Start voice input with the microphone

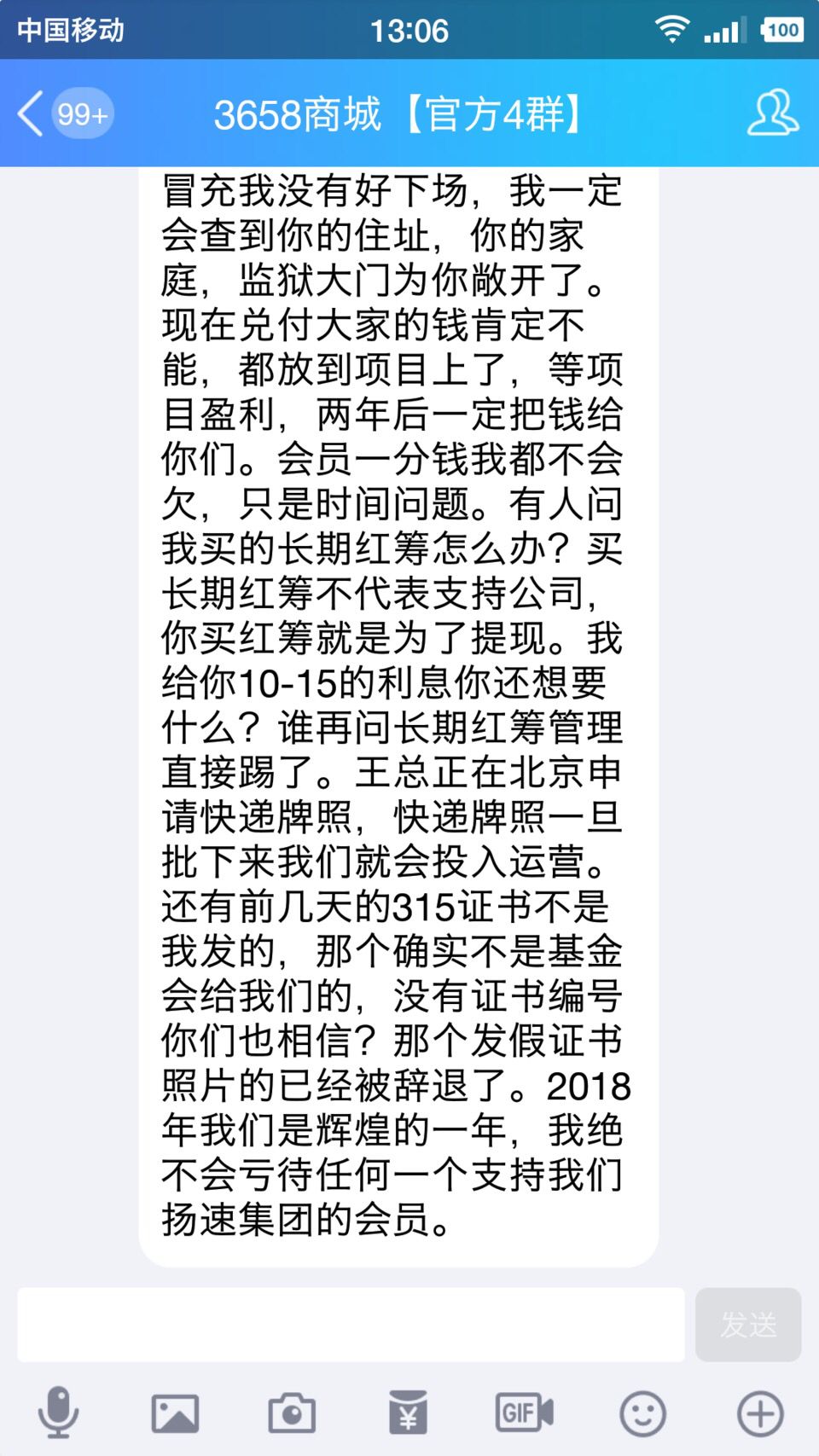pos(58,1413)
